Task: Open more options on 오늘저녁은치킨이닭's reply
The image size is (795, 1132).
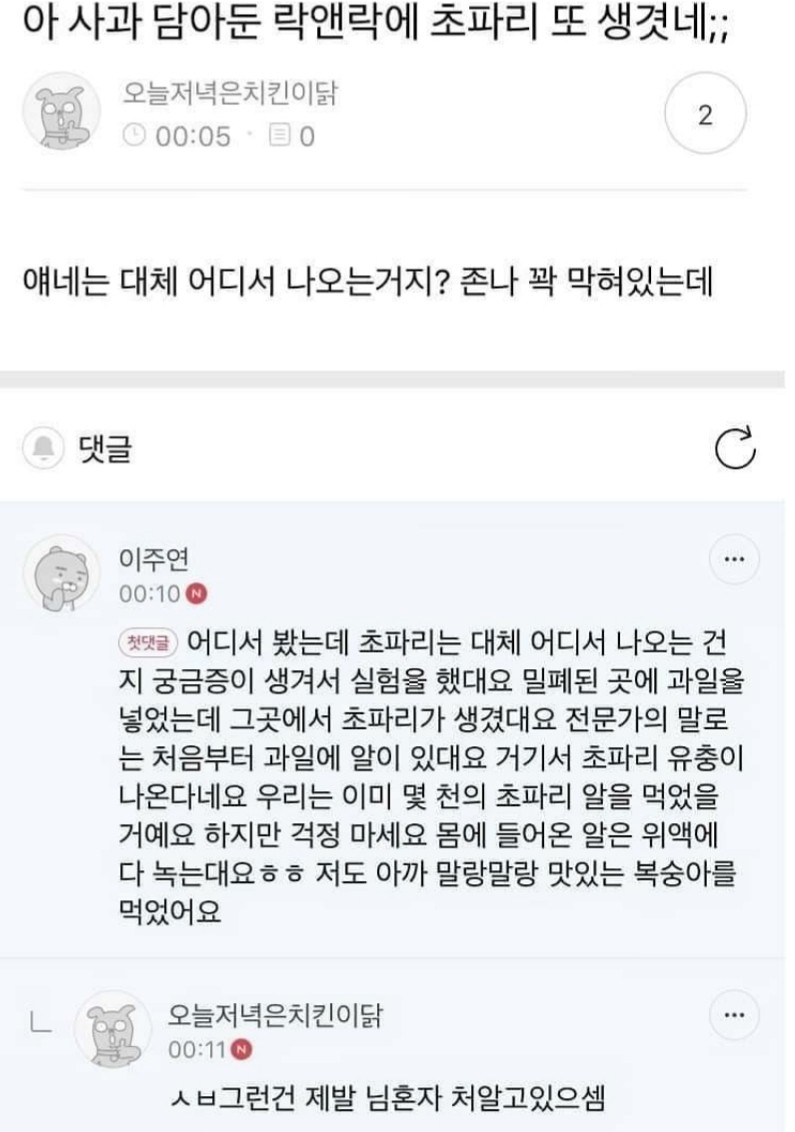Action: coord(733,1017)
